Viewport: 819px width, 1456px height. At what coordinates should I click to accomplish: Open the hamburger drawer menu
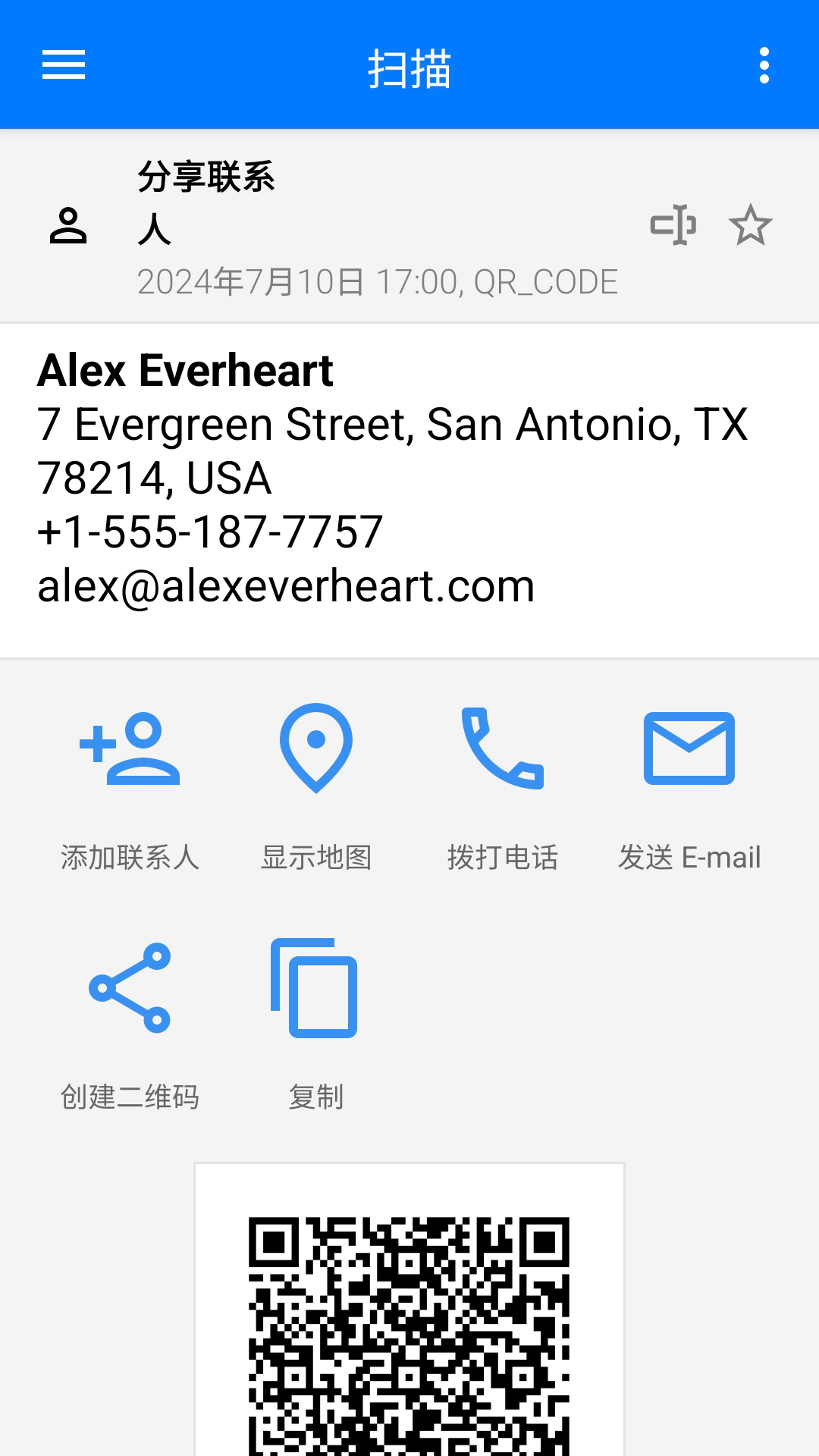tap(64, 65)
